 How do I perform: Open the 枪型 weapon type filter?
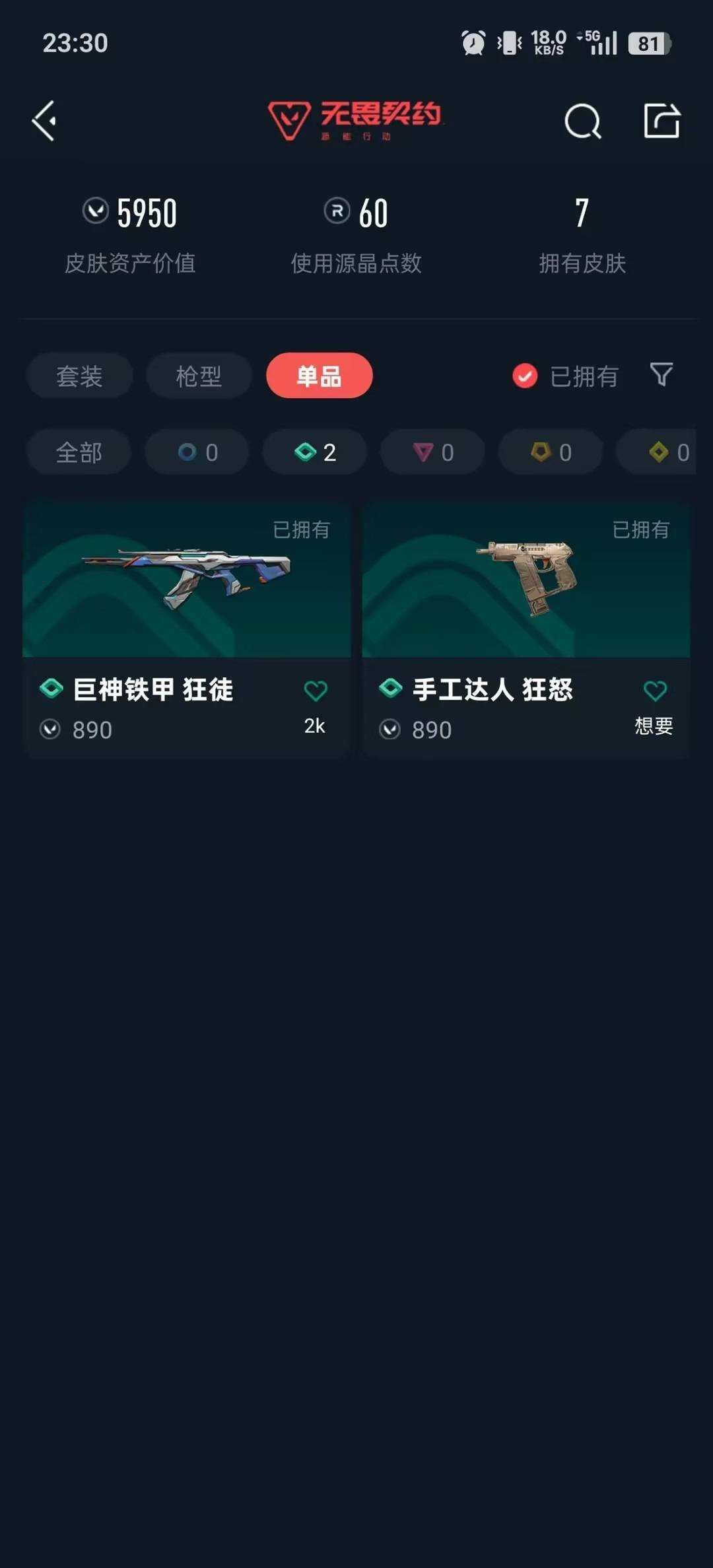click(x=199, y=376)
